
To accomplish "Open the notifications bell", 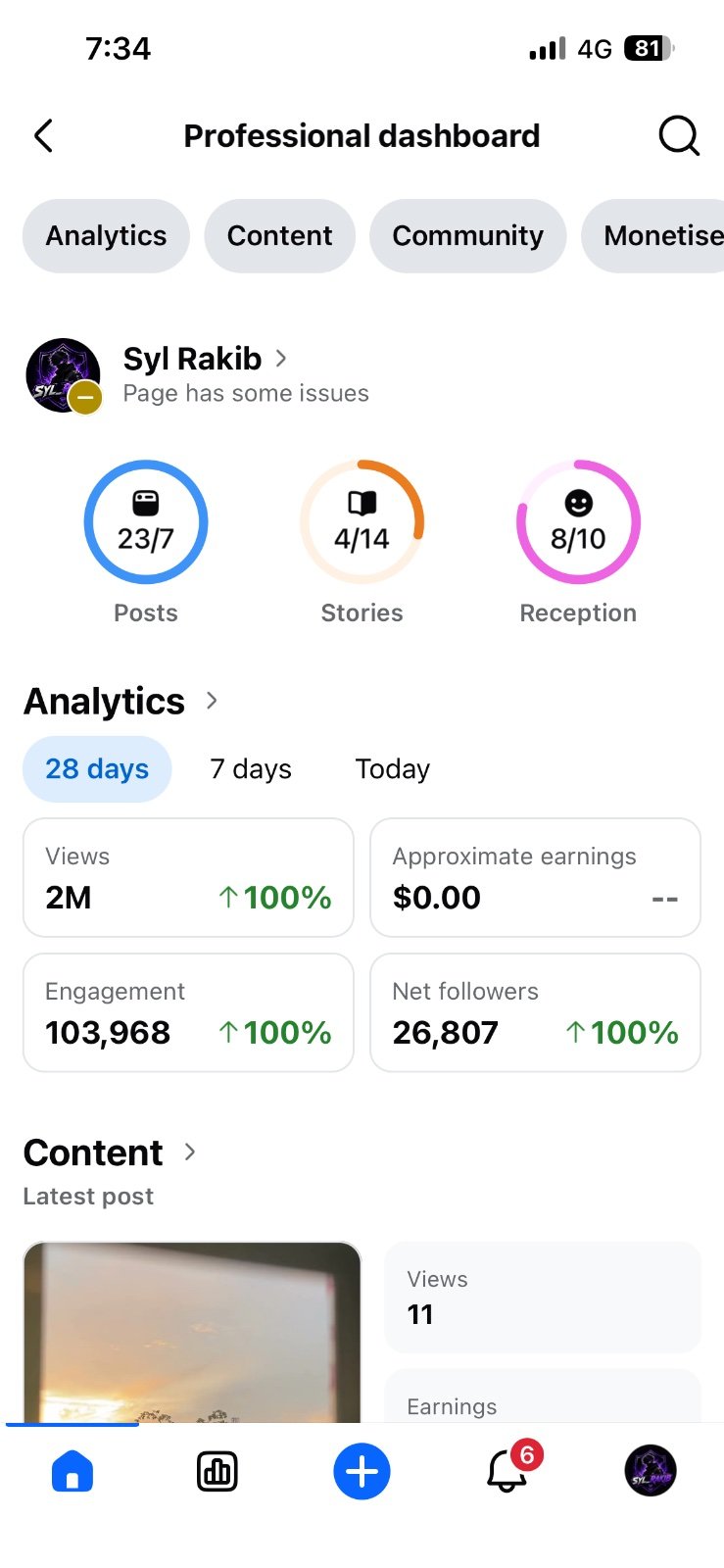I will tap(507, 1471).
